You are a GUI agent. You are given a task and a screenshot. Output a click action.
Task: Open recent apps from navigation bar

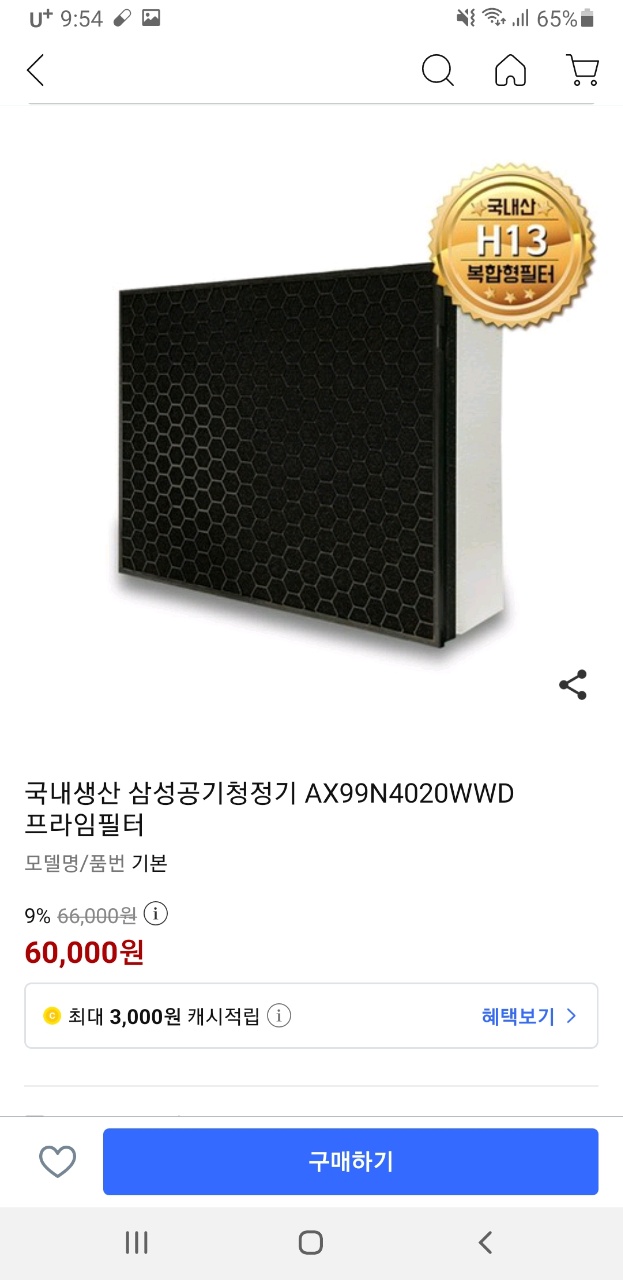137,1242
